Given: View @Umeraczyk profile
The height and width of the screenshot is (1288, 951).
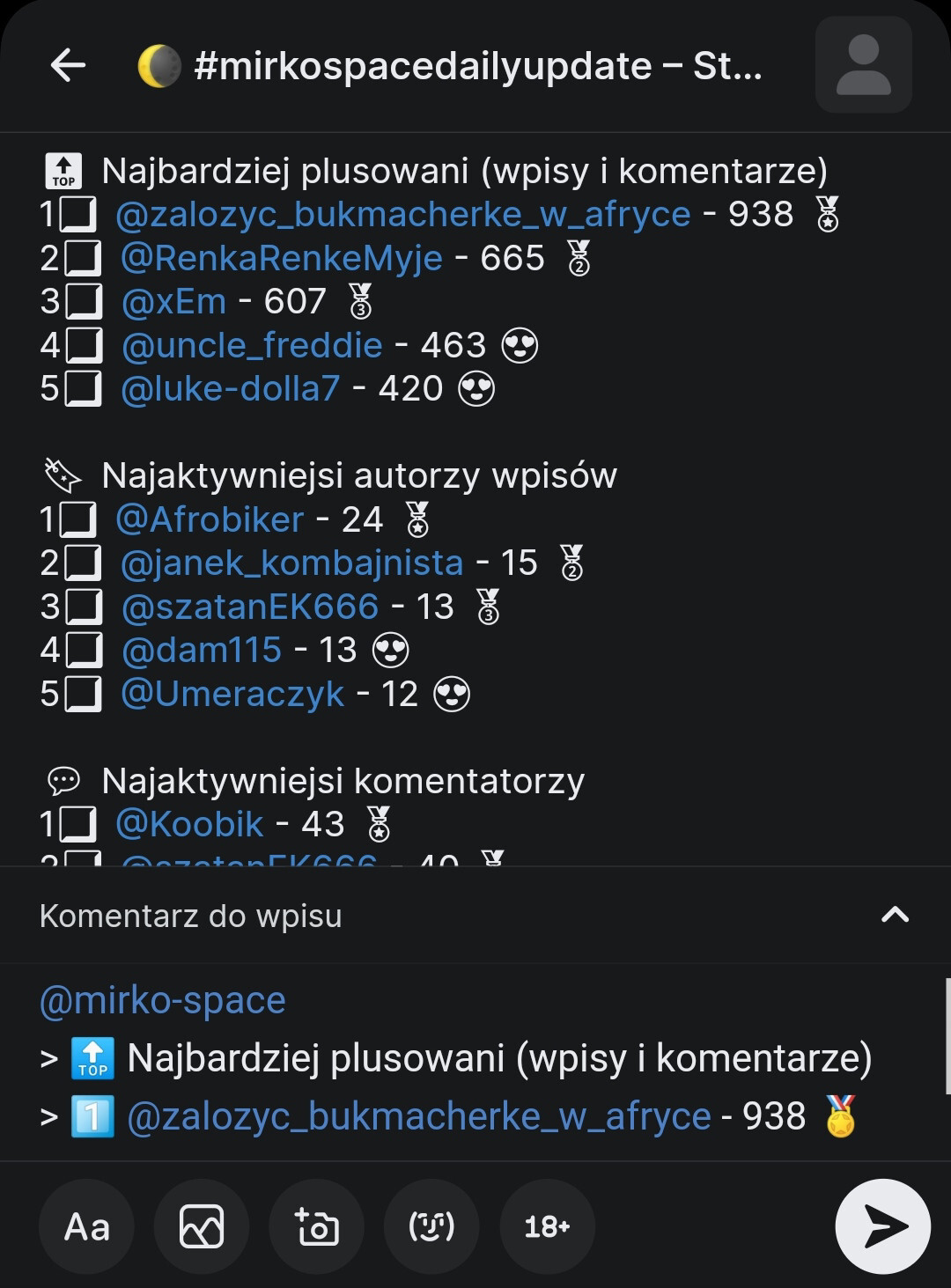Looking at the screenshot, I should click(x=232, y=694).
